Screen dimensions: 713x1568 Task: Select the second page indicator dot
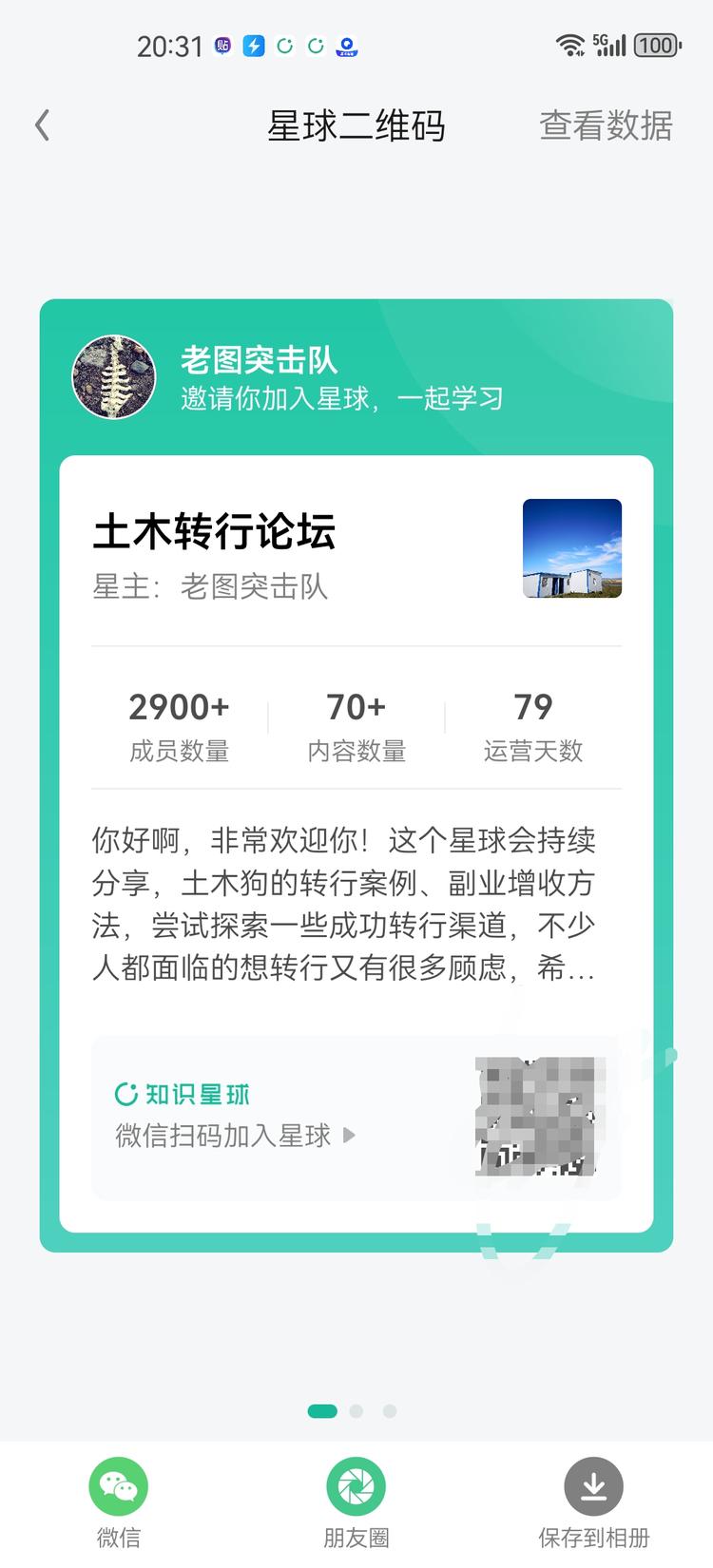point(356,1411)
